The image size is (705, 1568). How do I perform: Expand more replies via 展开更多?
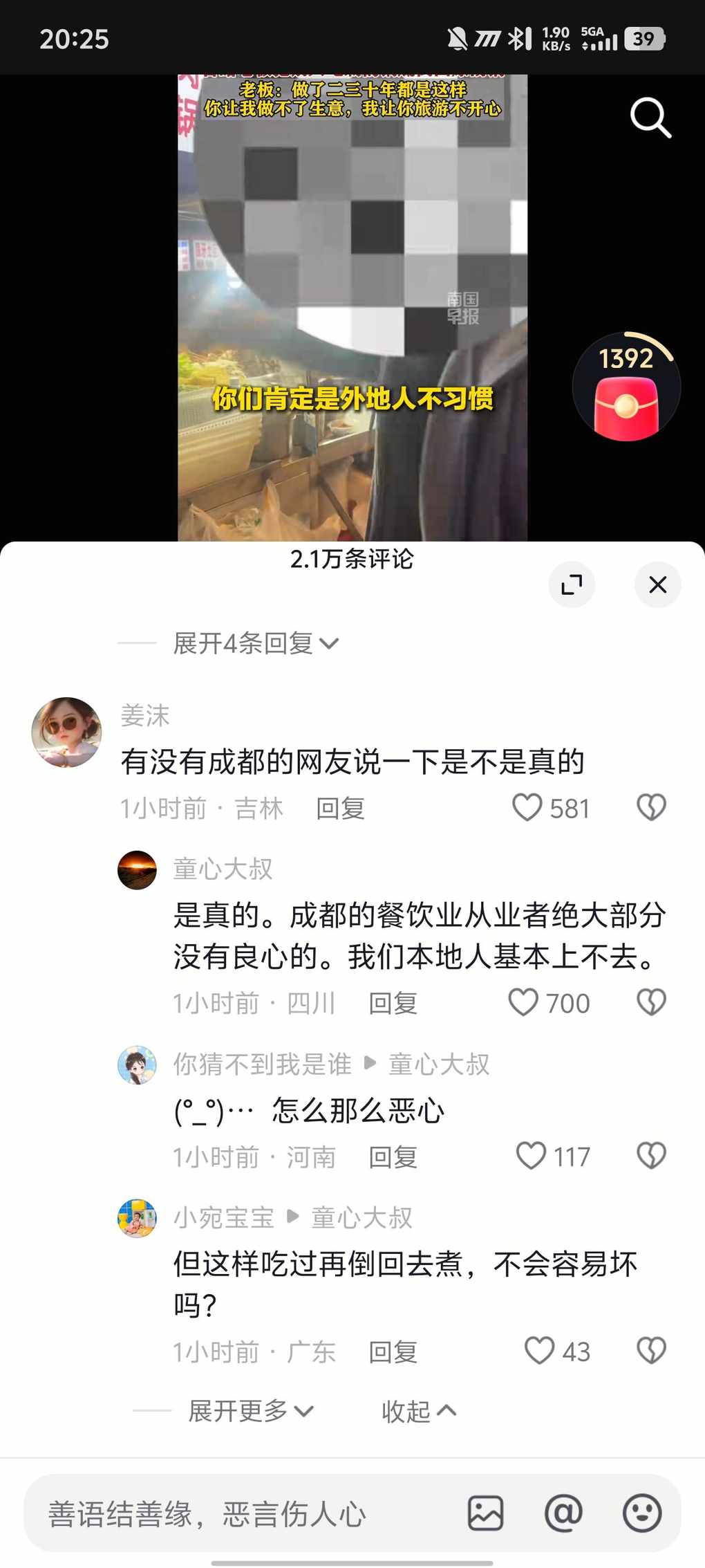tap(250, 1411)
